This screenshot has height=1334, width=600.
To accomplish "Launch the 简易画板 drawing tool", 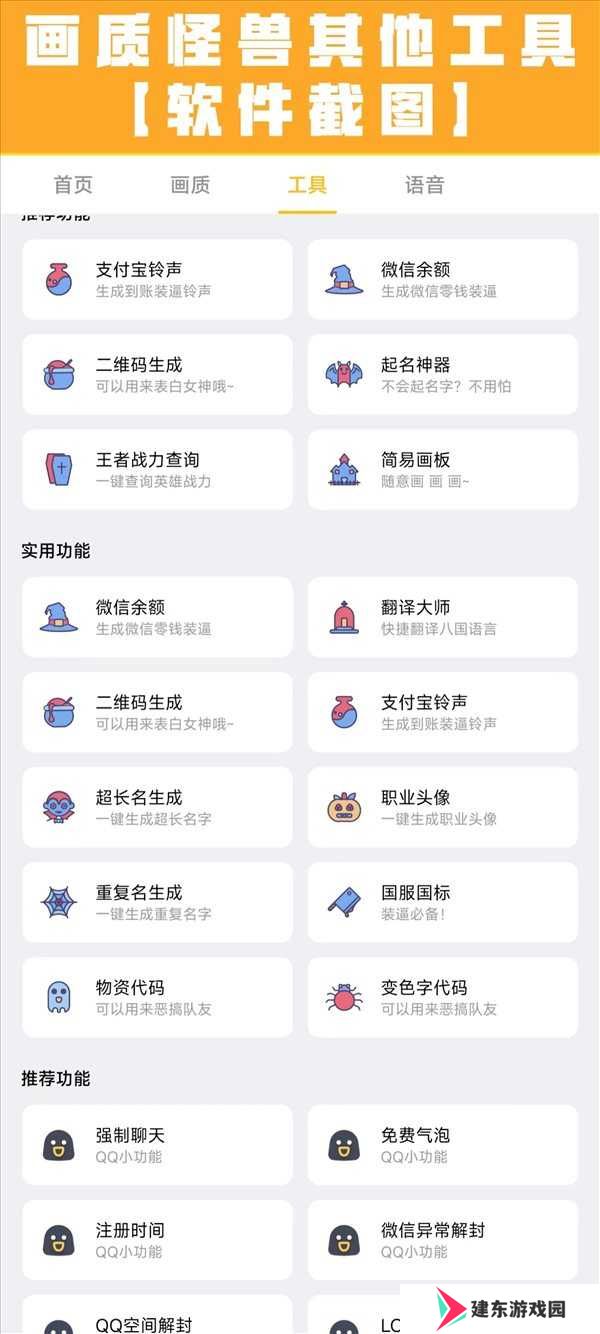I will pos(443,469).
